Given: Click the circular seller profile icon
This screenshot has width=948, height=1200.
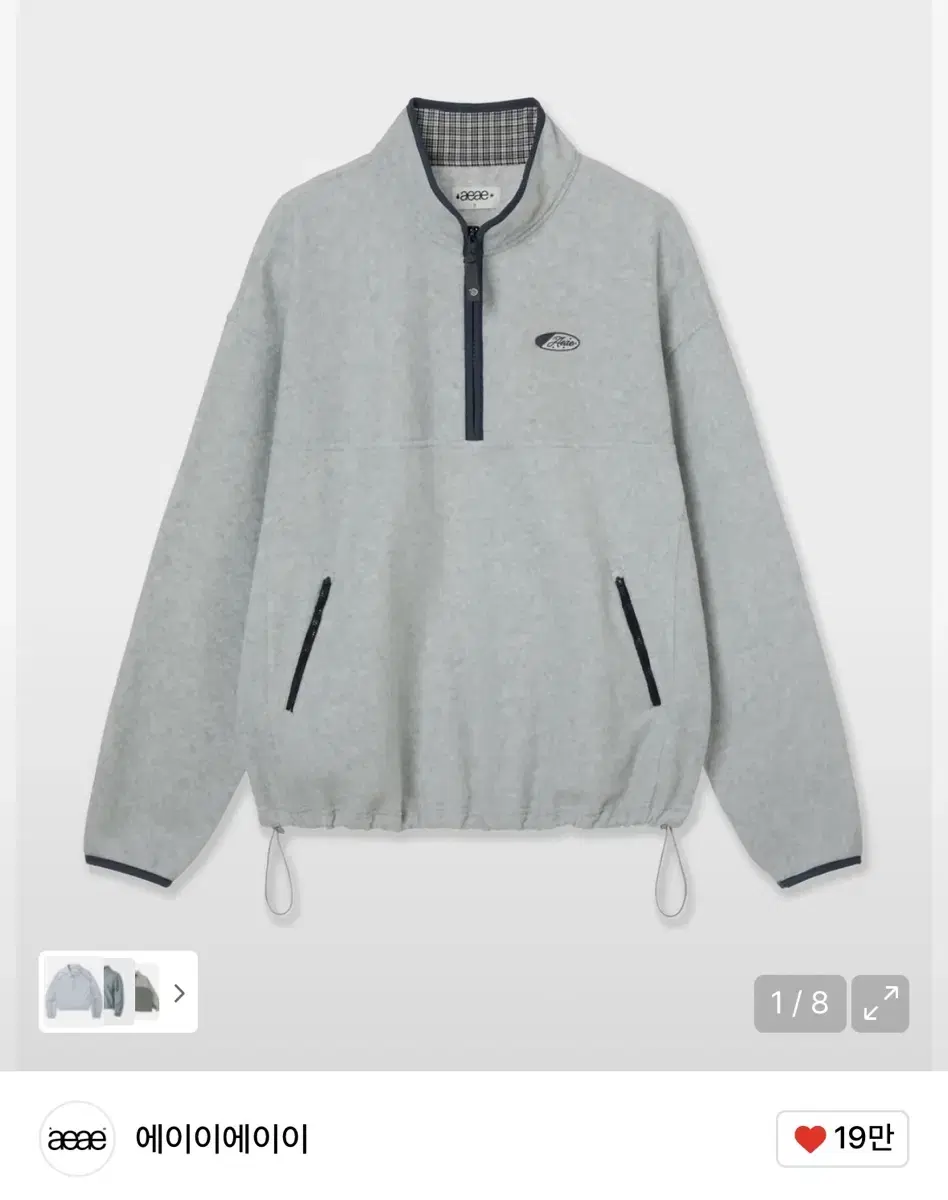Looking at the screenshot, I should 75,1139.
